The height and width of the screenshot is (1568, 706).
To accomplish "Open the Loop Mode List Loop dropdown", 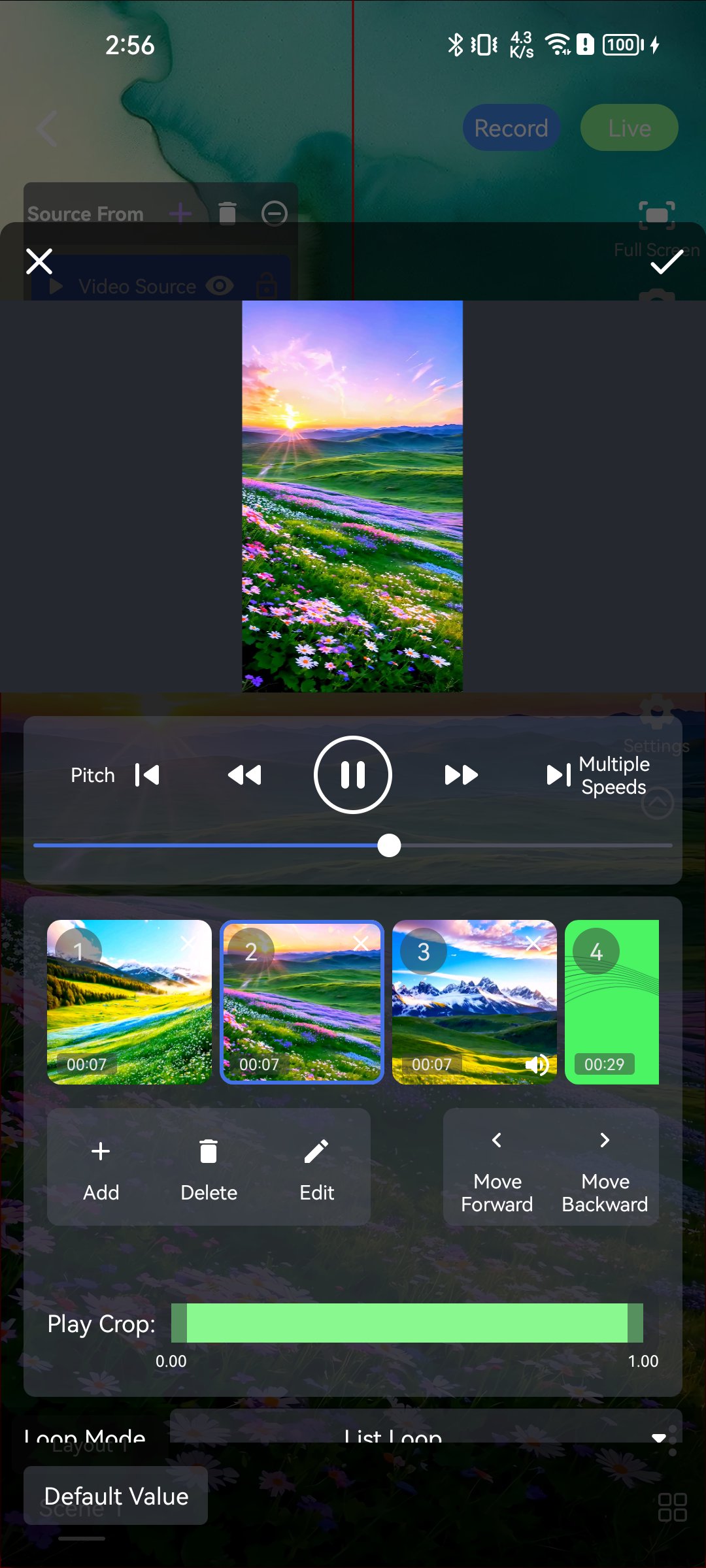I will click(418, 1436).
